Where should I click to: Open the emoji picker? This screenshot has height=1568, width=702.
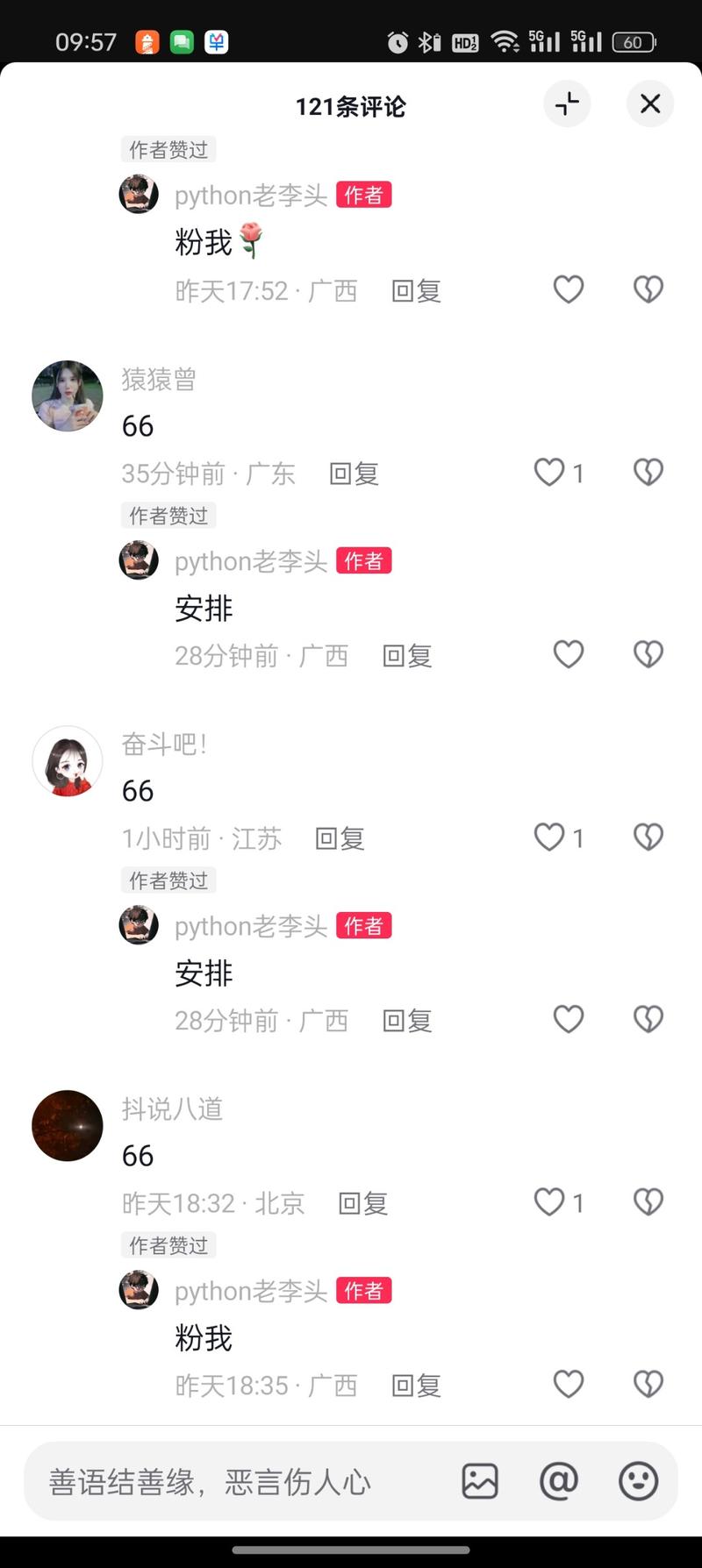(638, 1481)
